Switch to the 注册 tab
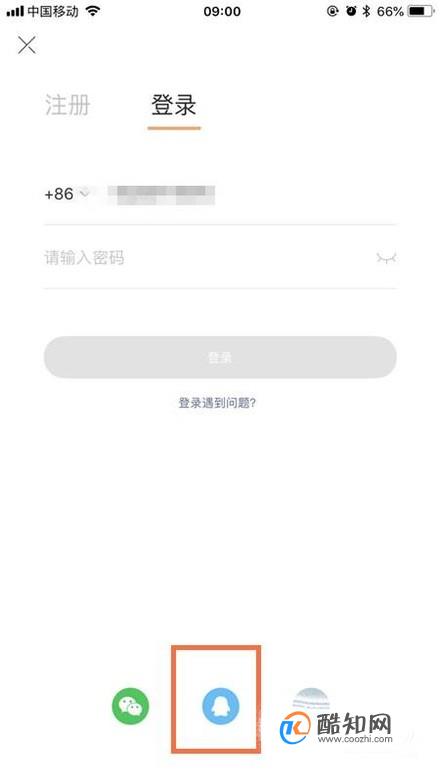 [67, 105]
